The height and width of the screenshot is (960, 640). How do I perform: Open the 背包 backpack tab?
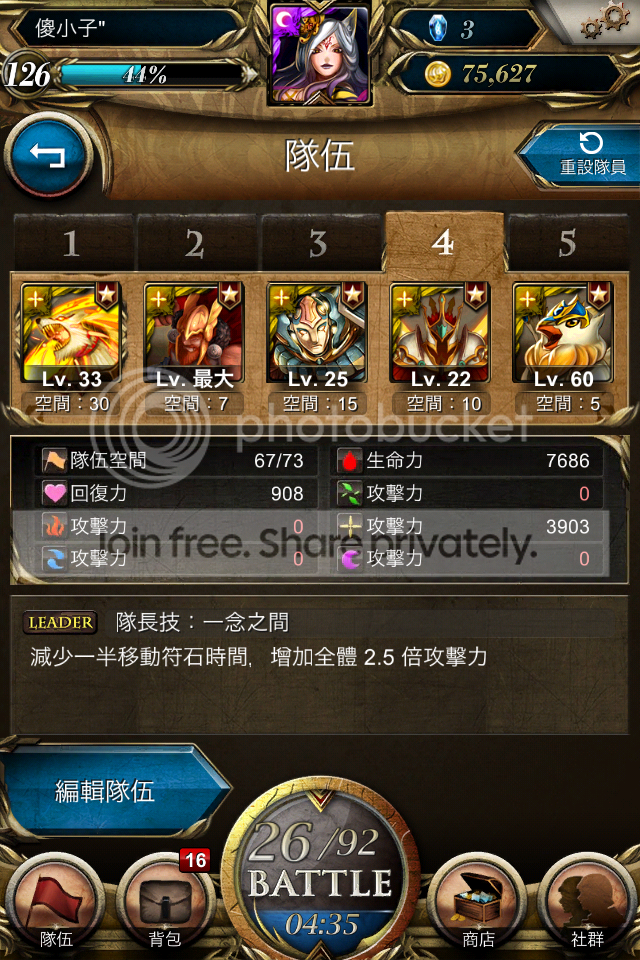point(167,900)
